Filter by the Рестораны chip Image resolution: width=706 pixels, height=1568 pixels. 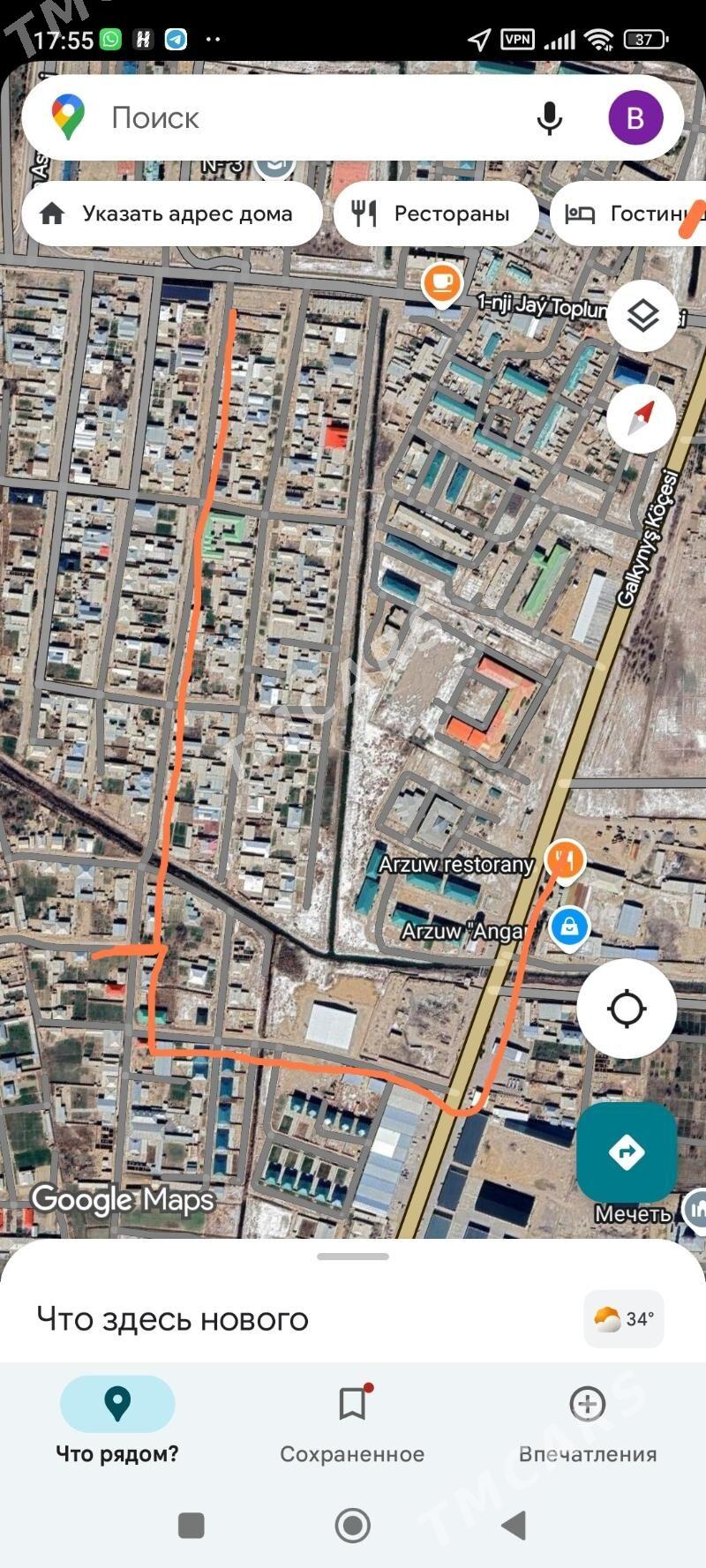436,214
